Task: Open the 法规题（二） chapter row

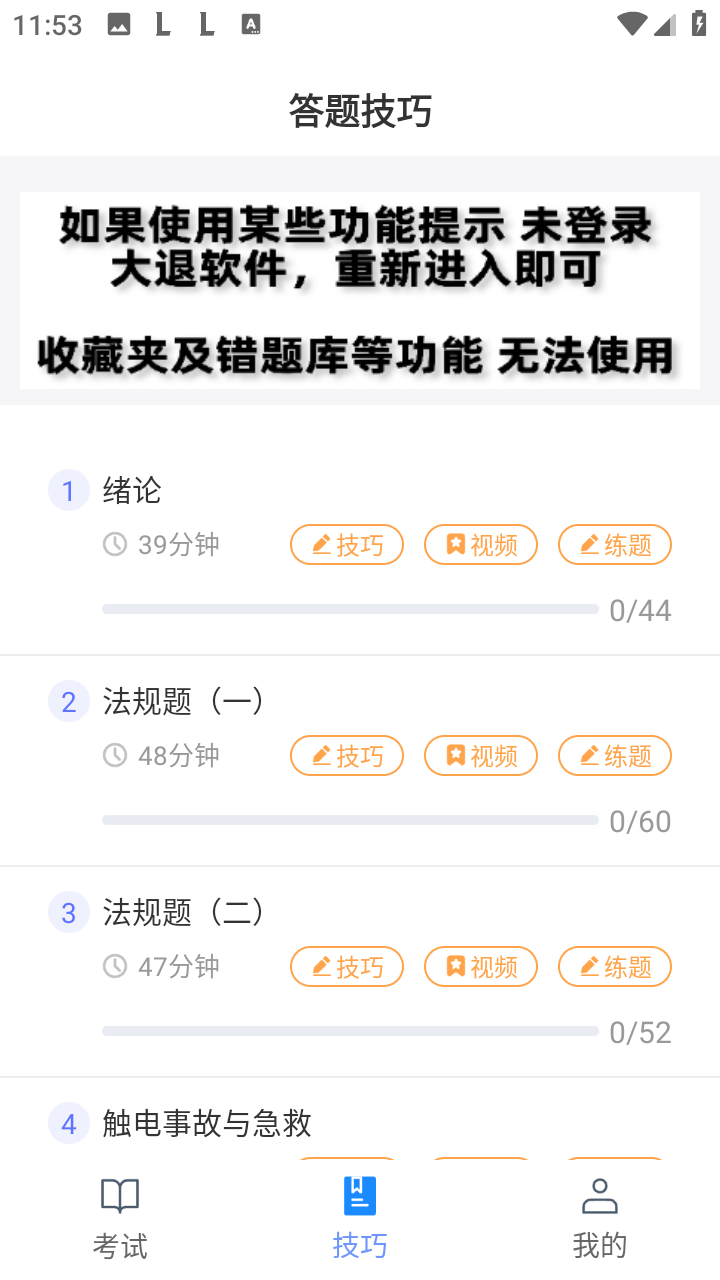Action: coord(360,972)
